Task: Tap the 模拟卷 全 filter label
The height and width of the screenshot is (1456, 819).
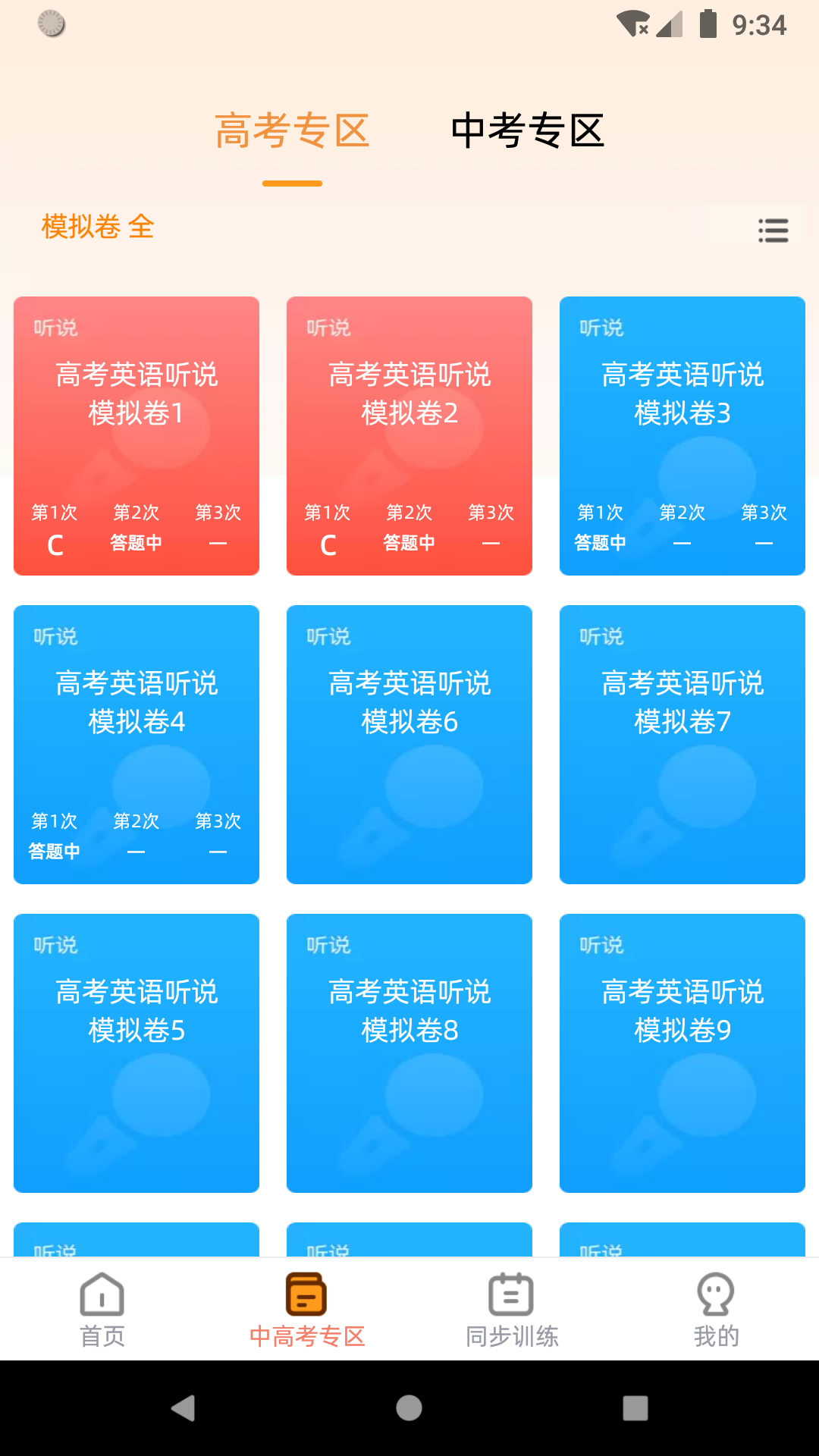Action: [98, 227]
